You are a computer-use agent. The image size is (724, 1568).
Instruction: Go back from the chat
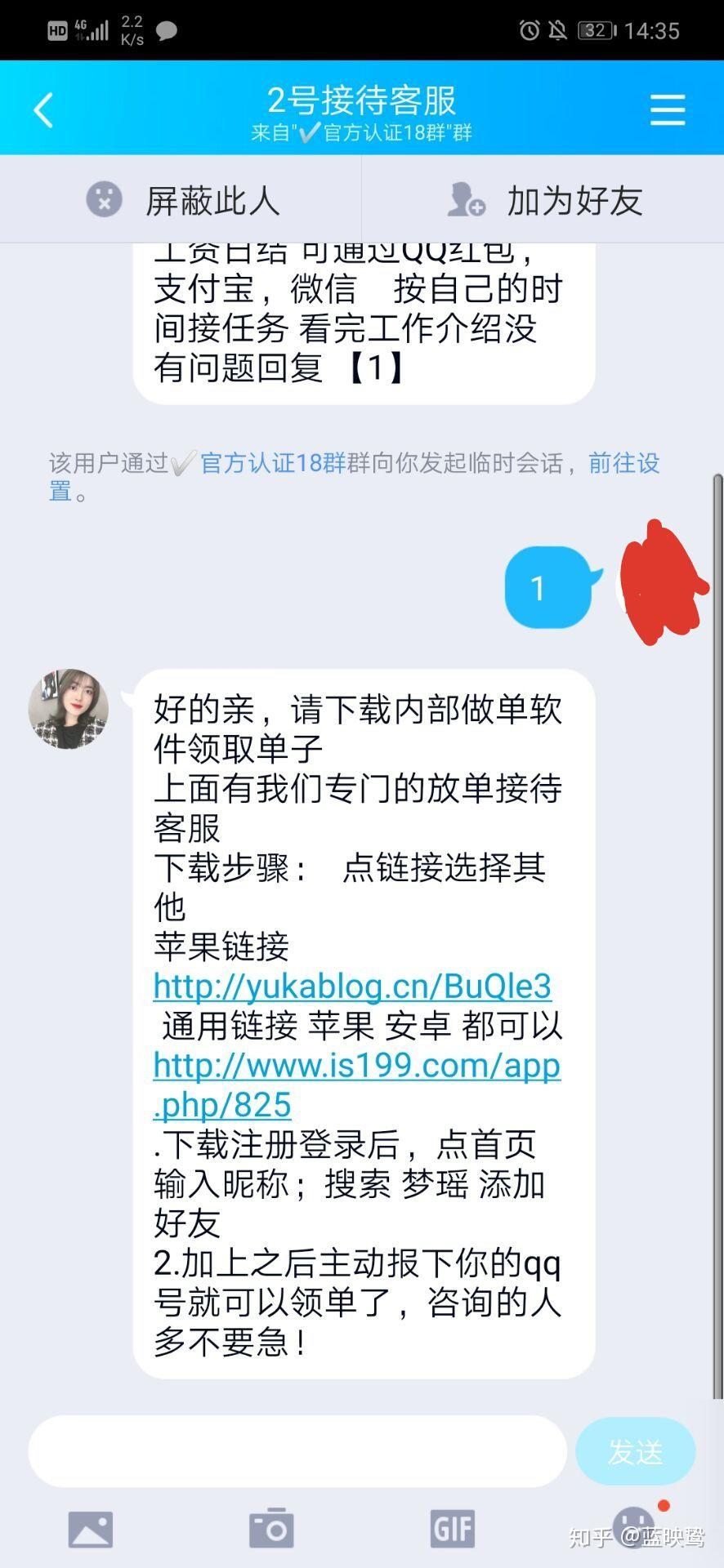coord(44,109)
